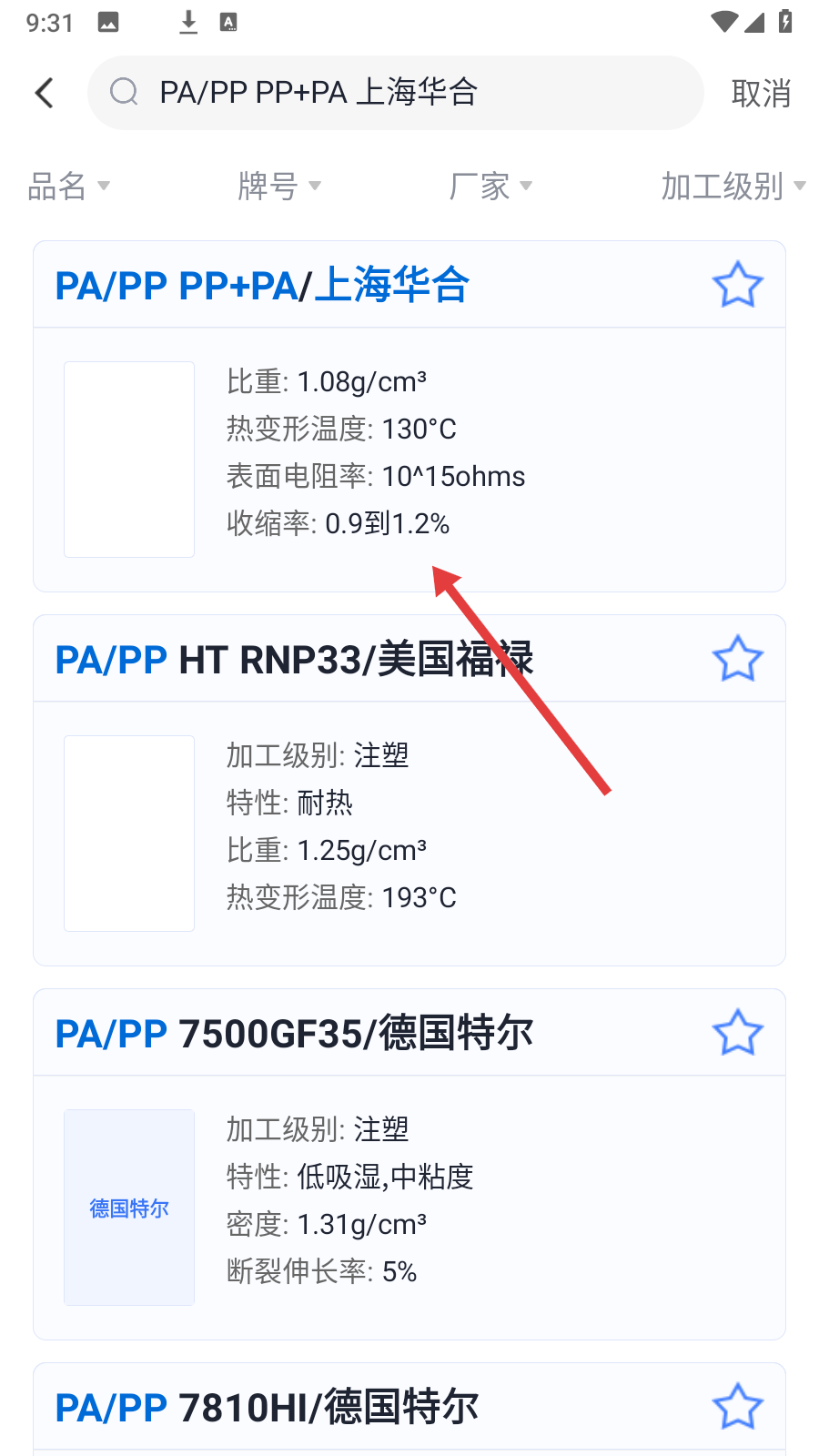Star the PA/PP HT RNP33/美国福禄 item
This screenshot has height=1456, width=819.
(737, 659)
